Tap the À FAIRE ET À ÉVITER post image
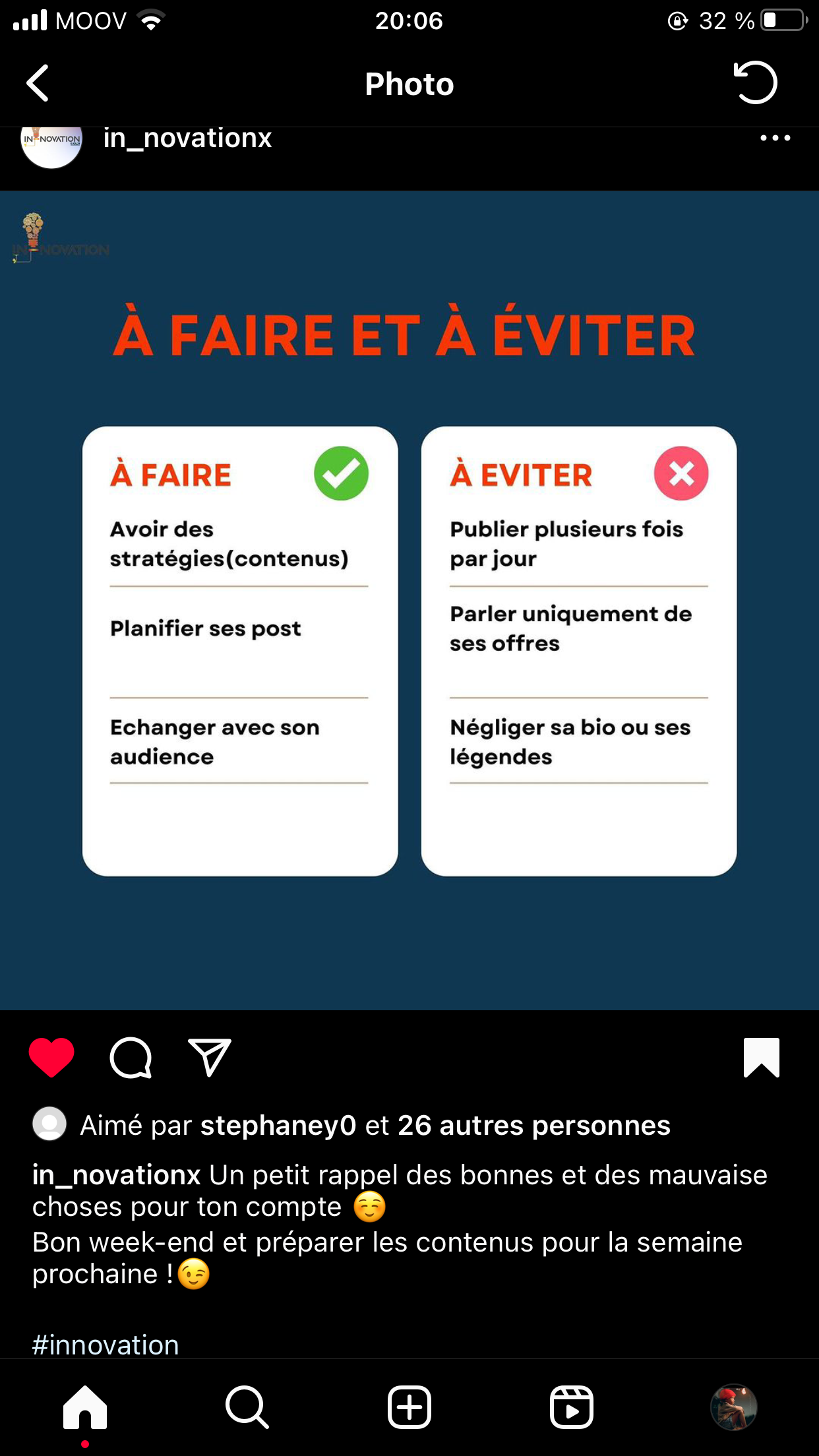The image size is (819, 1456). coord(409,600)
